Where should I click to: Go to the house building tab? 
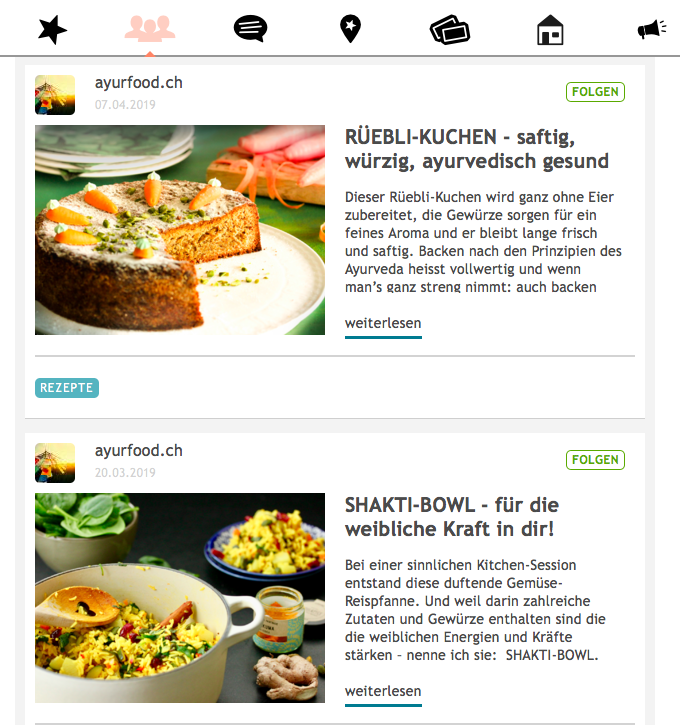coord(550,30)
